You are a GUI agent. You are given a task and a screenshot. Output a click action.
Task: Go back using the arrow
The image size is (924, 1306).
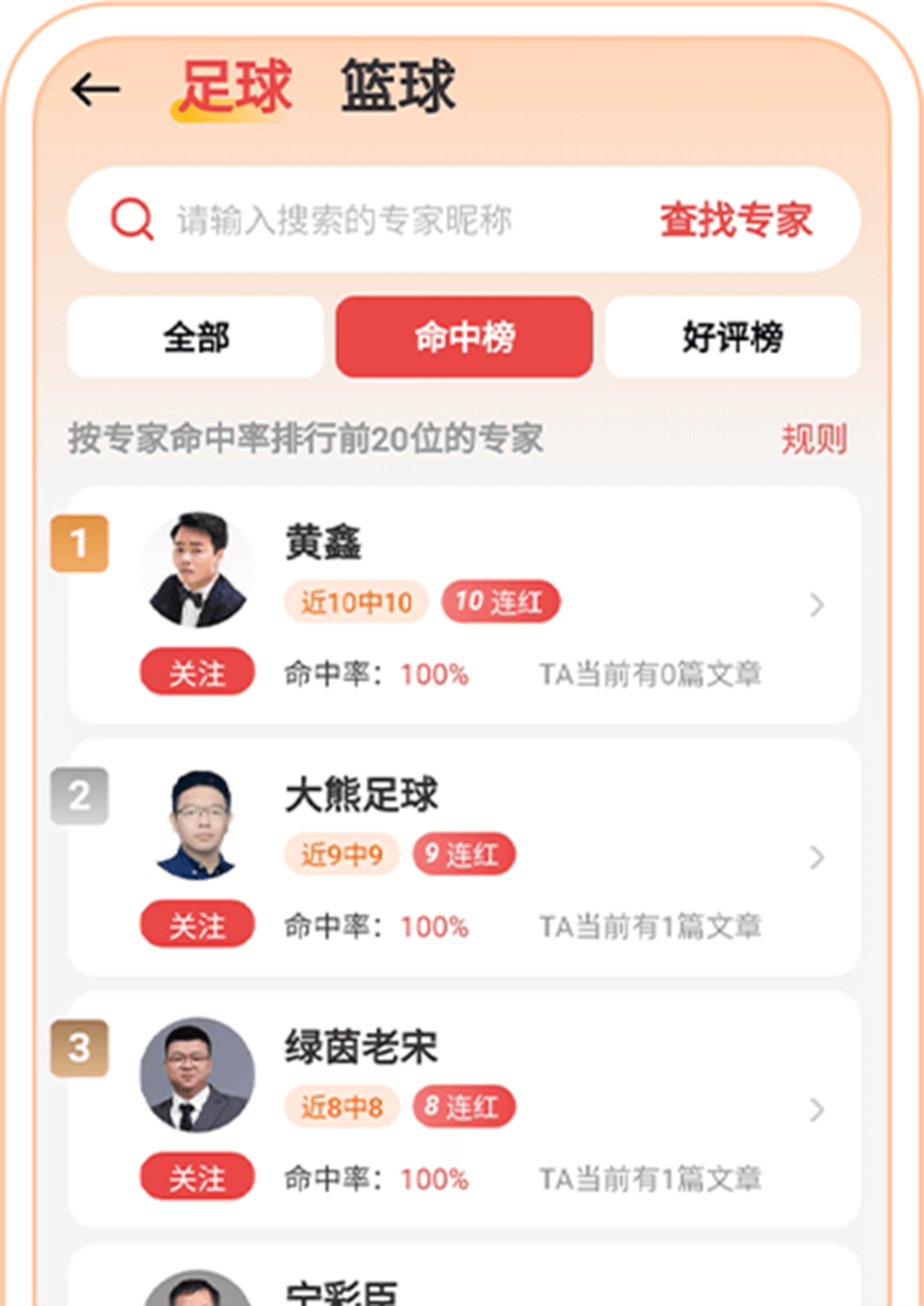tap(96, 89)
